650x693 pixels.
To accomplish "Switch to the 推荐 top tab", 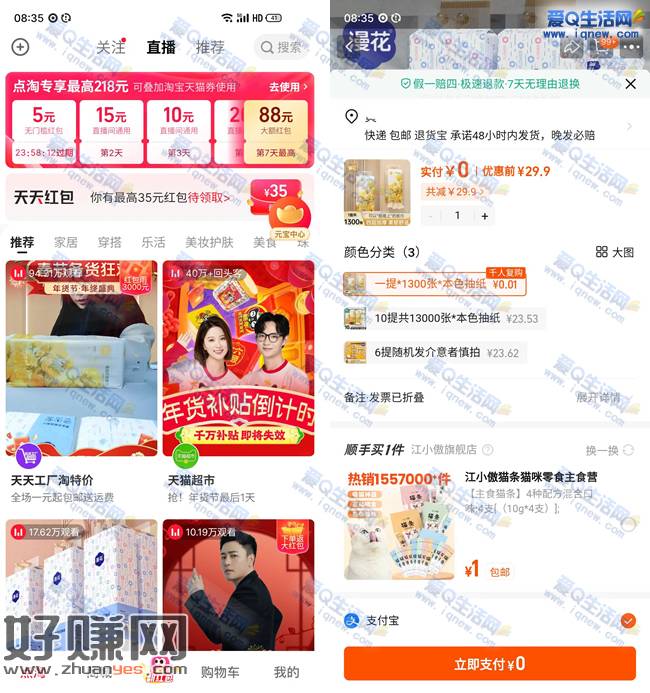I will [x=210, y=47].
